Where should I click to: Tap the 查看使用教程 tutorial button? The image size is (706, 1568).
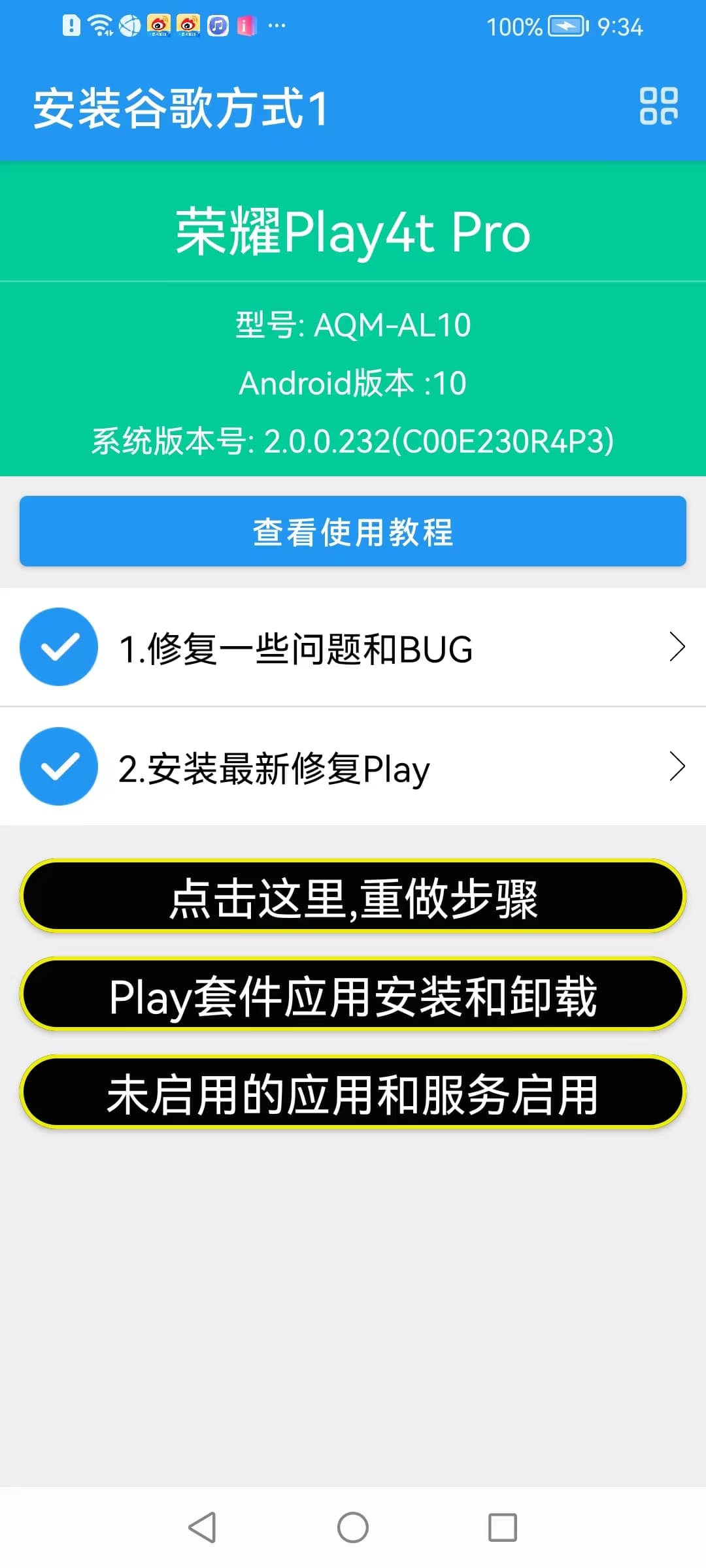coord(353,531)
